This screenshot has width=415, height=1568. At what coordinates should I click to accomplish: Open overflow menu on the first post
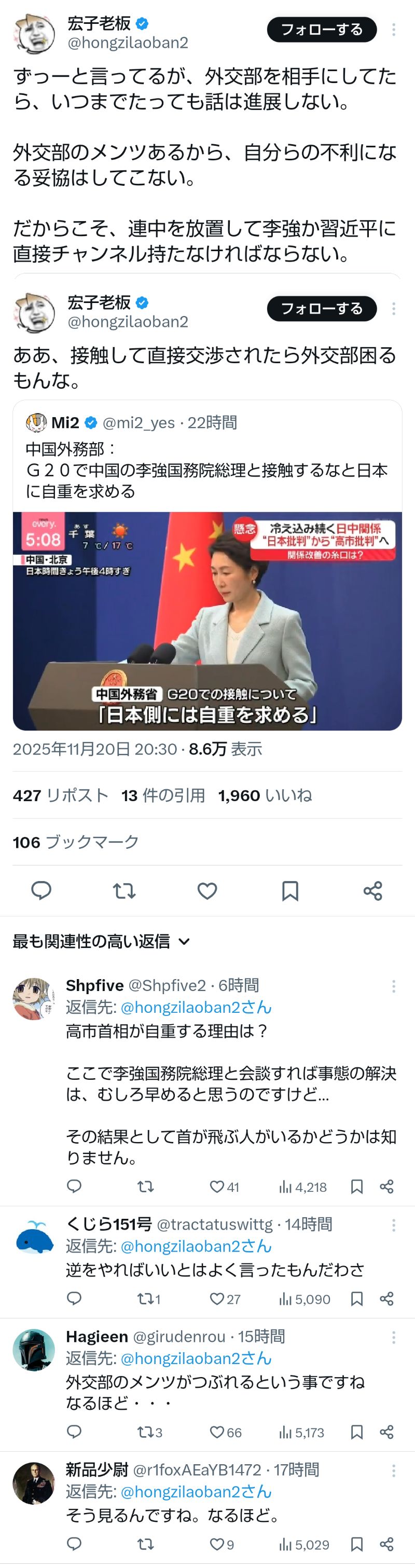(394, 29)
